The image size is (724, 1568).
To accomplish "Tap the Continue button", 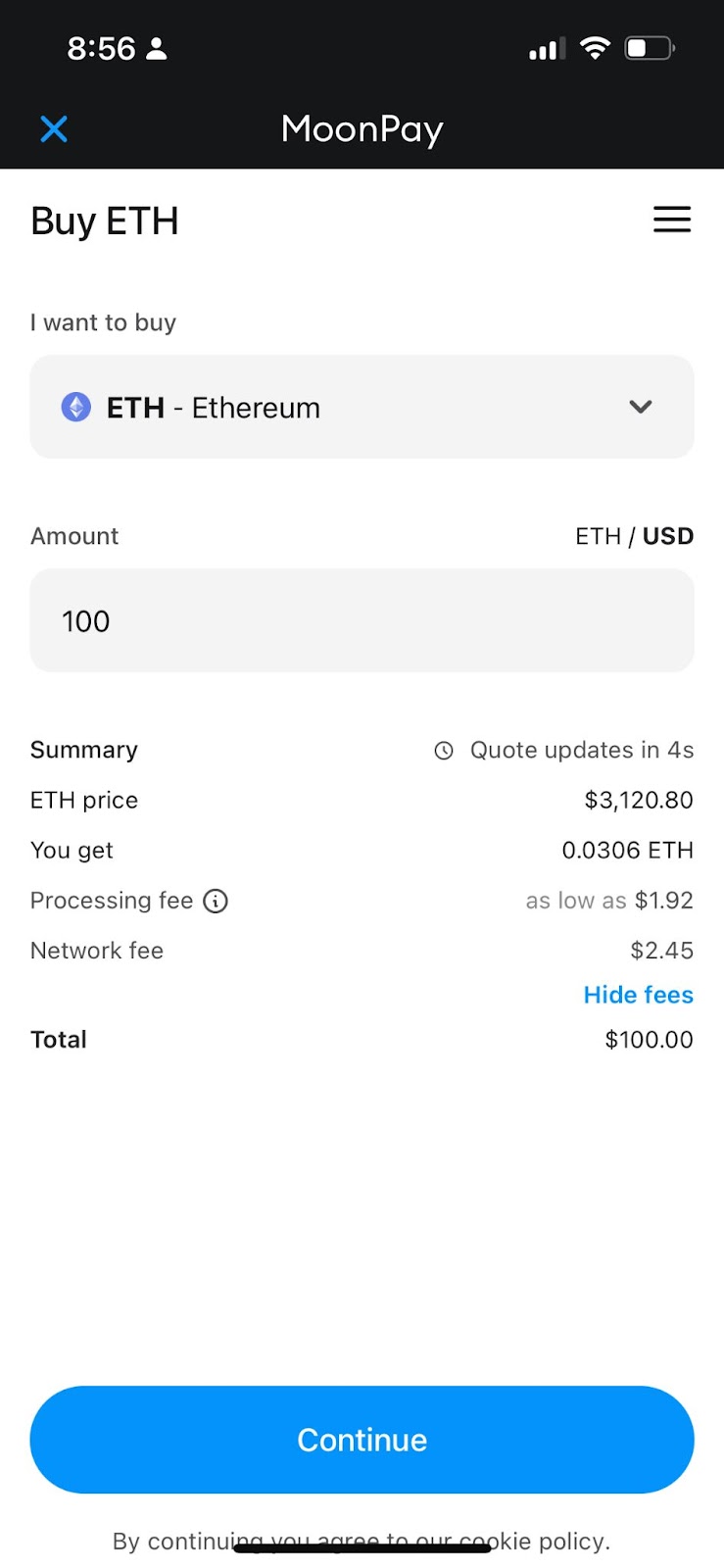I will point(362,1440).
